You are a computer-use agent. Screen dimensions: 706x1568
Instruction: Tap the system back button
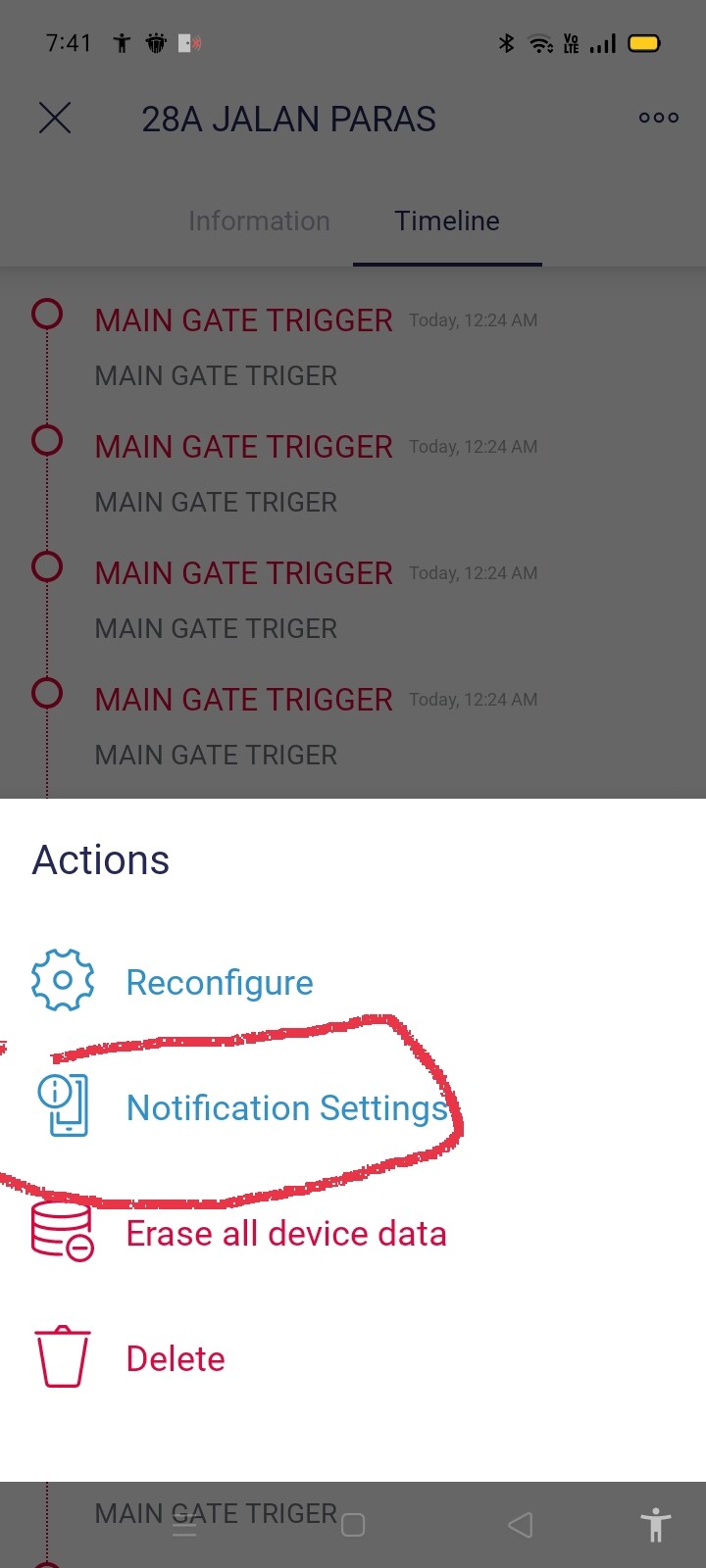click(521, 1524)
